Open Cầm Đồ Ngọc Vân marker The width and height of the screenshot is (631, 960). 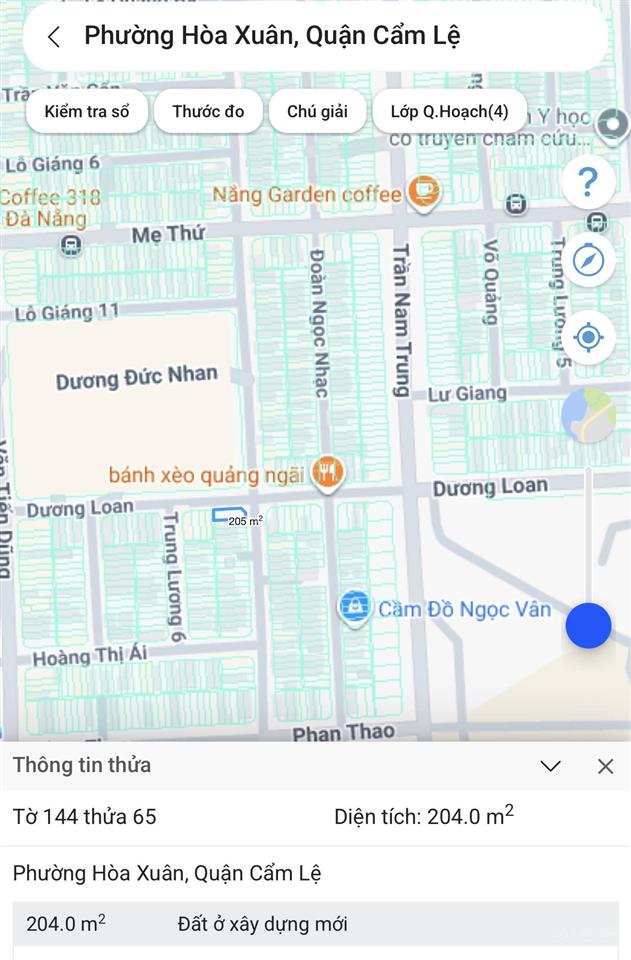pos(352,607)
